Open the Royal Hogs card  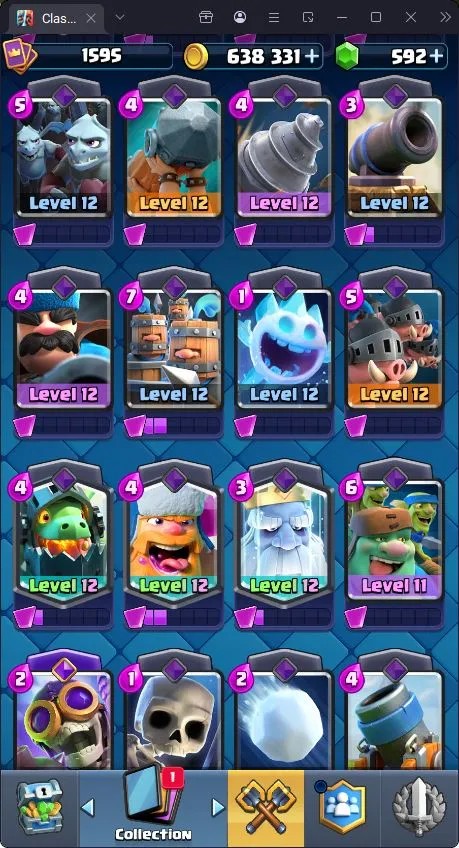395,348
